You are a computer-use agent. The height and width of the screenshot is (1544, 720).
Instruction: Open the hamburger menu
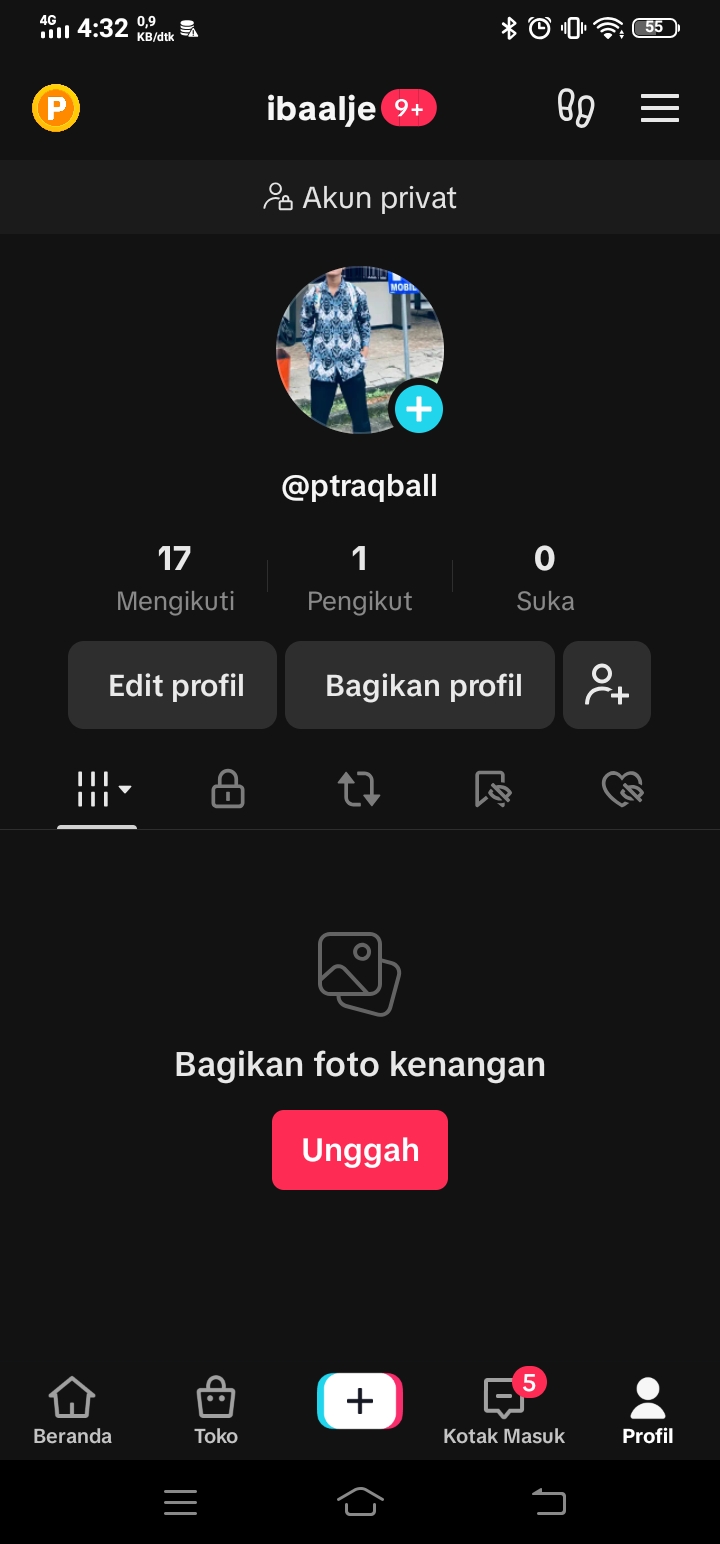click(x=660, y=108)
